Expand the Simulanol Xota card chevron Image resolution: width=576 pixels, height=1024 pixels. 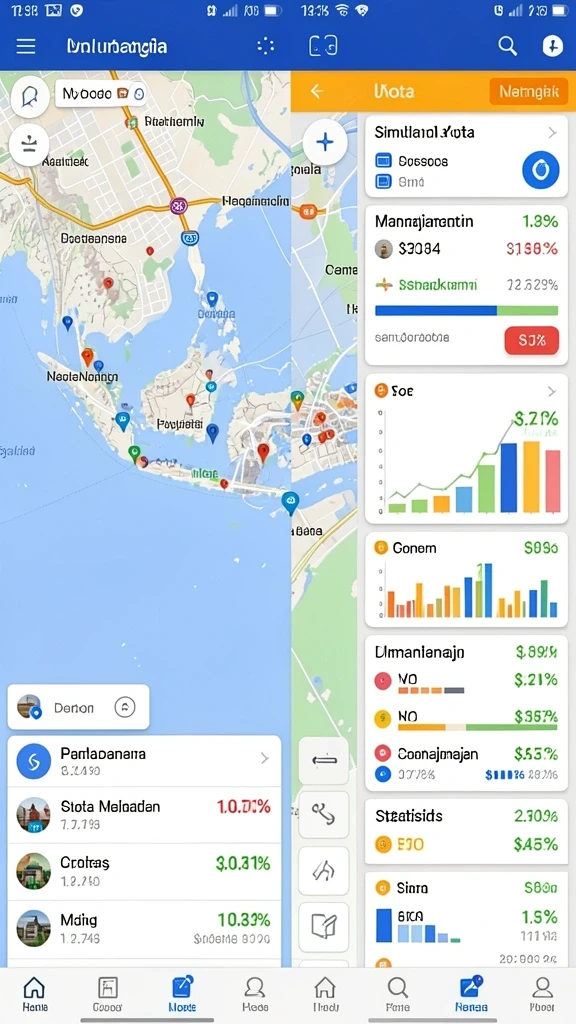click(552, 133)
